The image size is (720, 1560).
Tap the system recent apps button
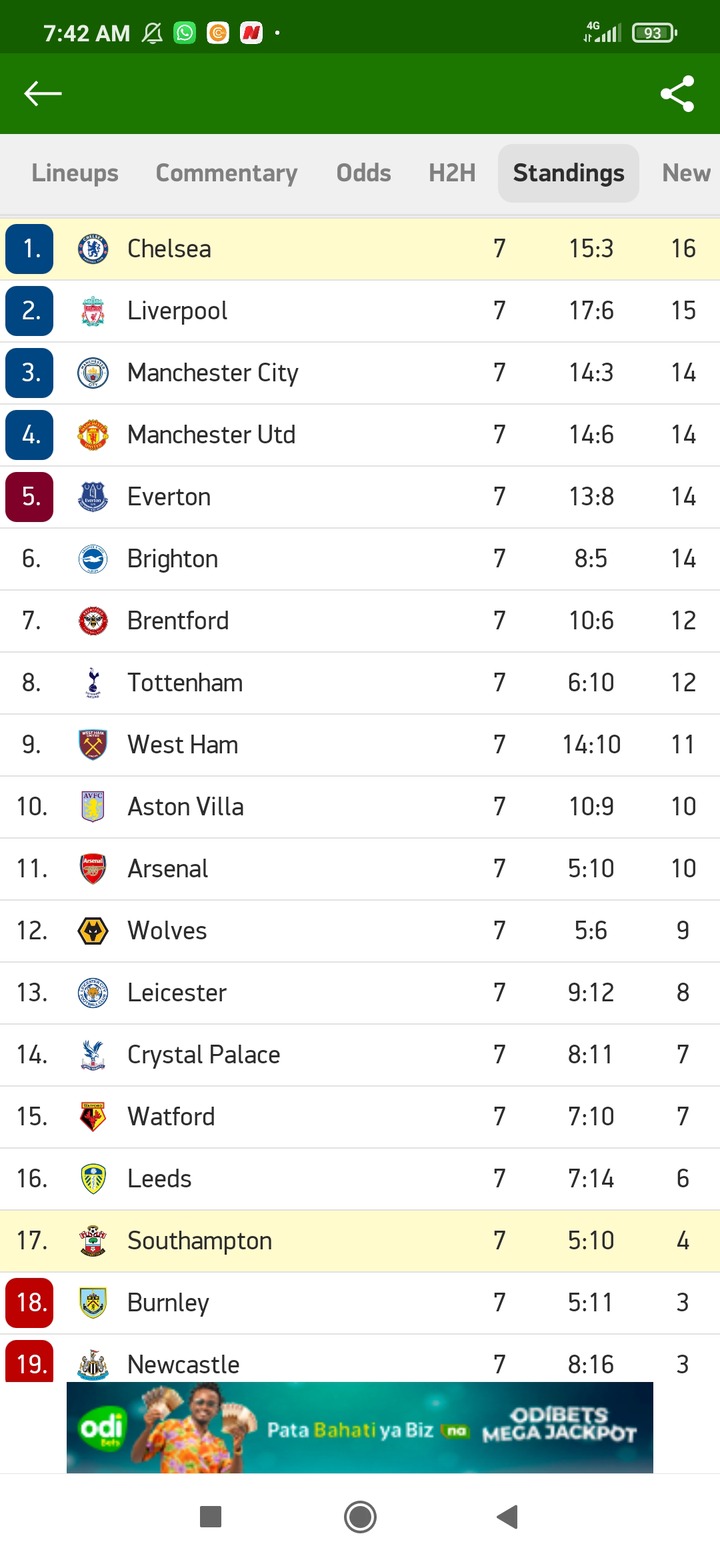click(210, 1517)
